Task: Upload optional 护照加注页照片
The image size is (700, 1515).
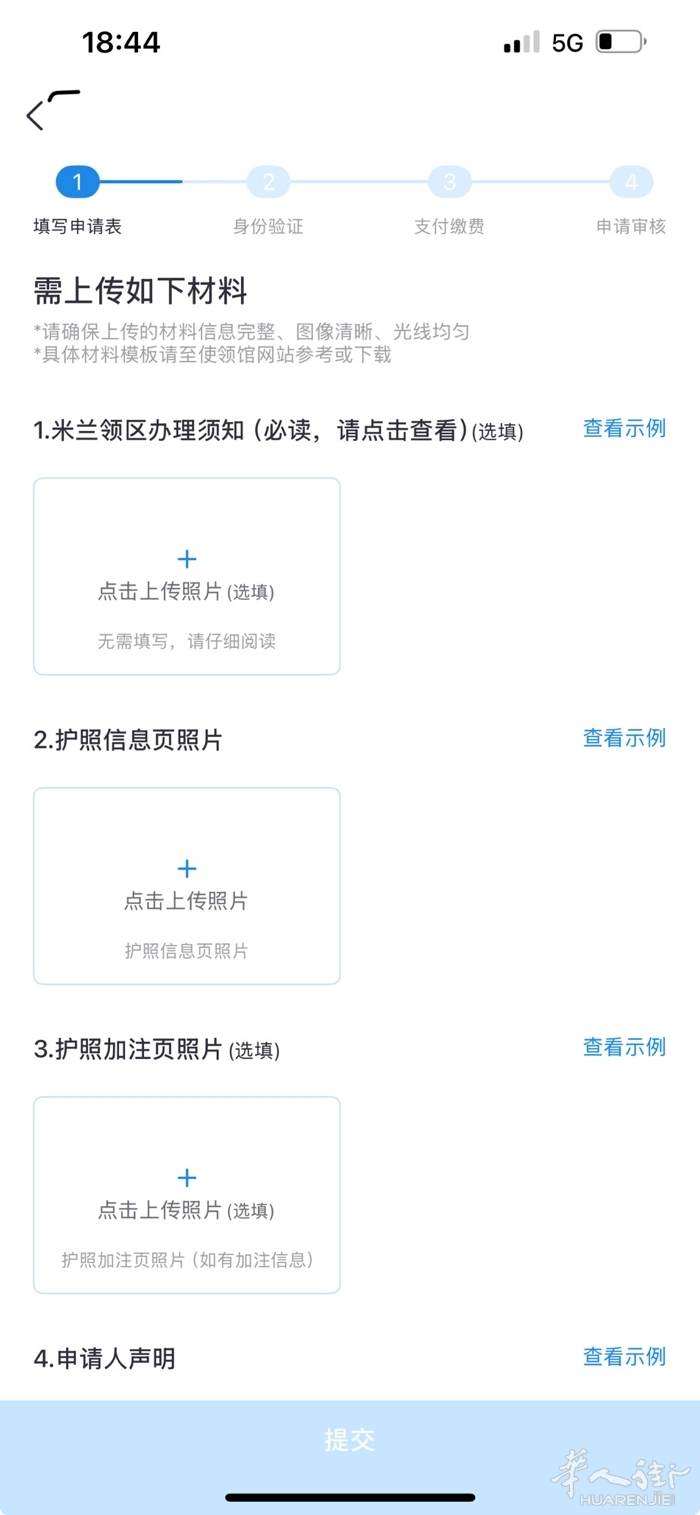Action: [x=187, y=1195]
